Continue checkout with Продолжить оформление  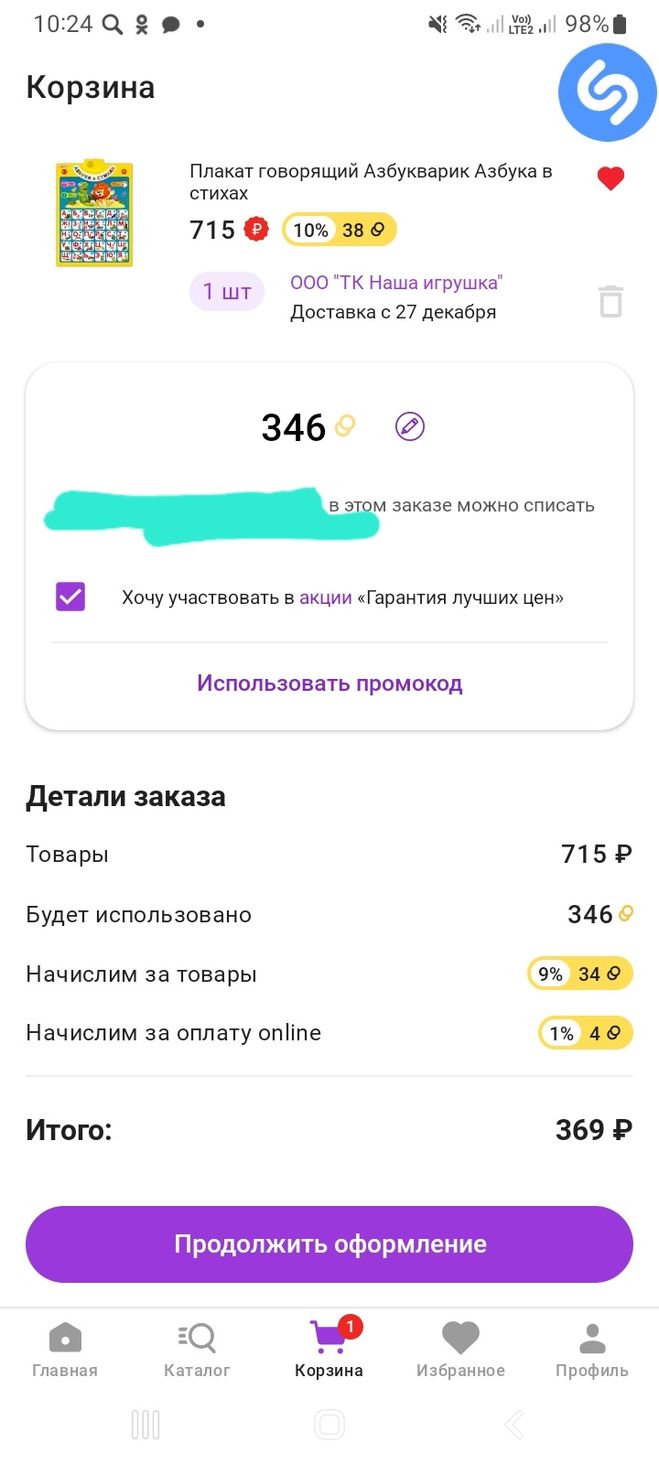(x=329, y=1244)
